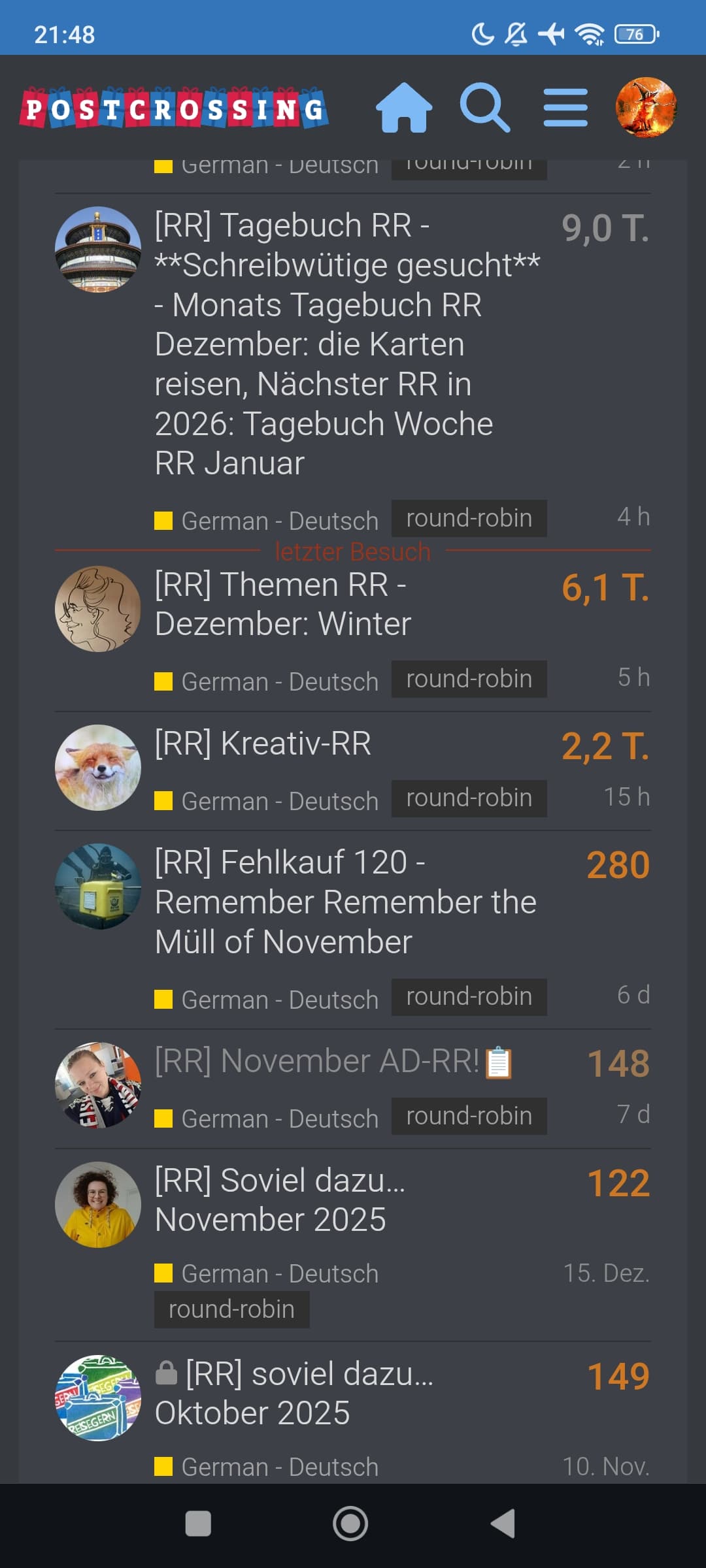Tap the round-robin tag under Soviel dazu... November
The width and height of the screenshot is (706, 1568).
[231, 1310]
